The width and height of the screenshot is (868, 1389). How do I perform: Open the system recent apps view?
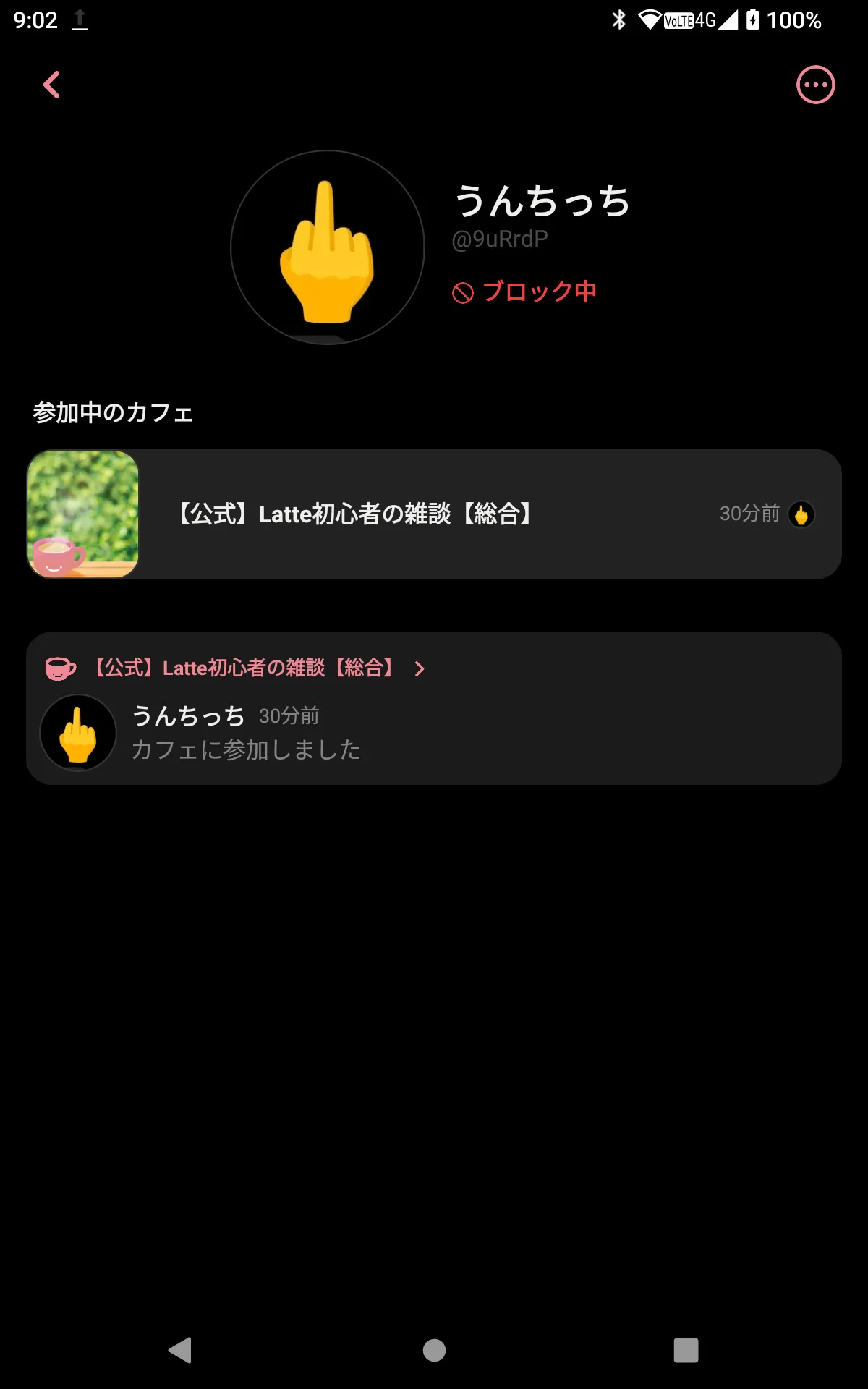(x=686, y=1350)
